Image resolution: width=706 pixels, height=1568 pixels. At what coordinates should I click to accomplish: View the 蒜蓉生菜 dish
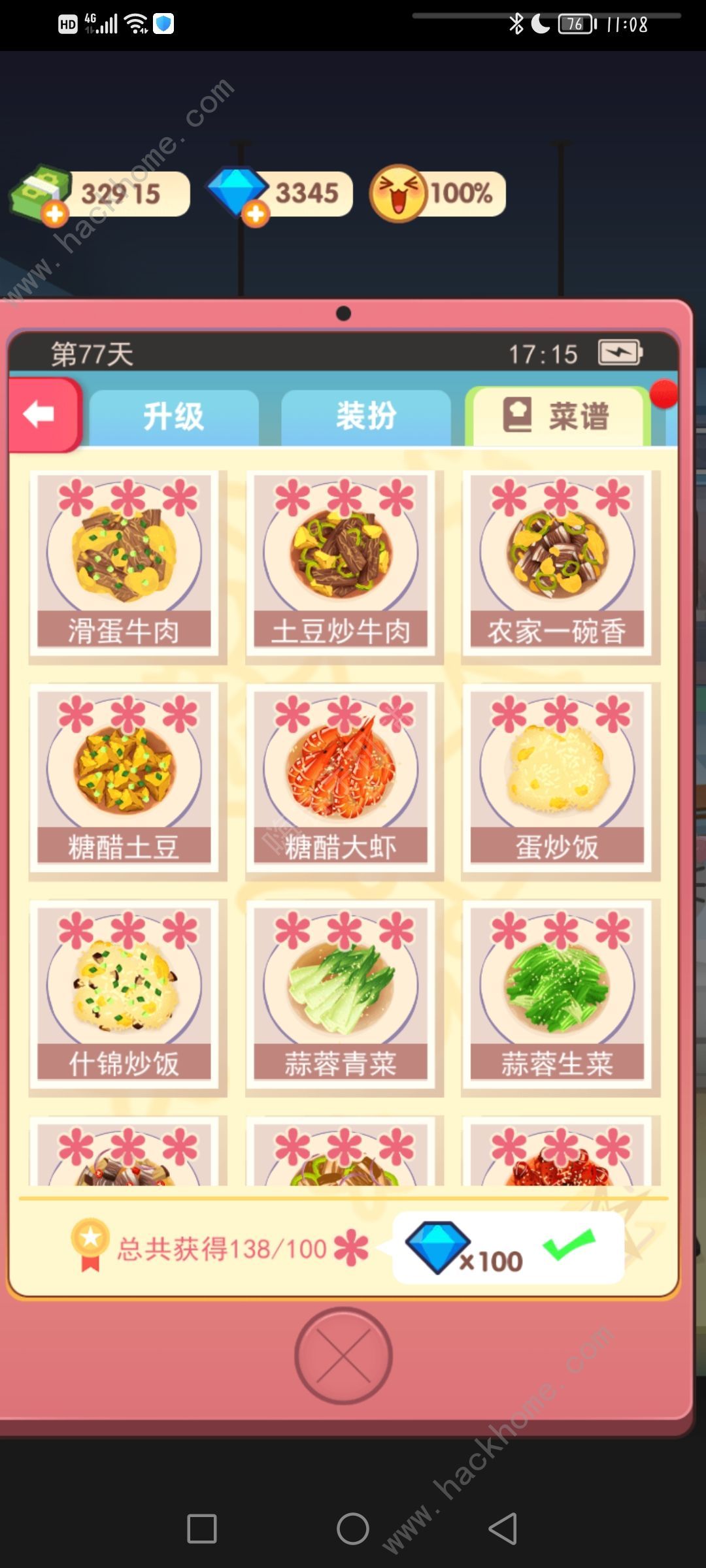pos(557,994)
